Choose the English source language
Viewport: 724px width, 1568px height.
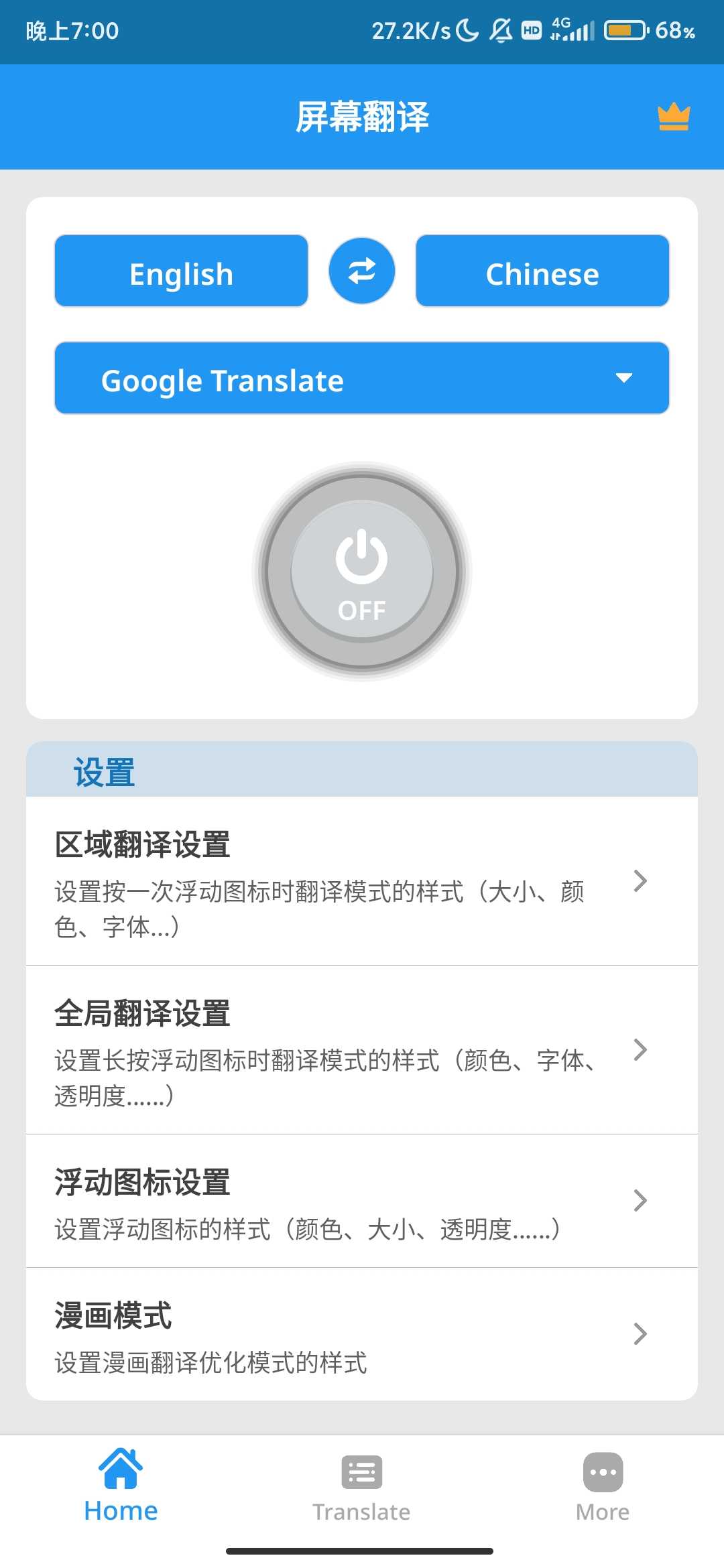click(181, 271)
